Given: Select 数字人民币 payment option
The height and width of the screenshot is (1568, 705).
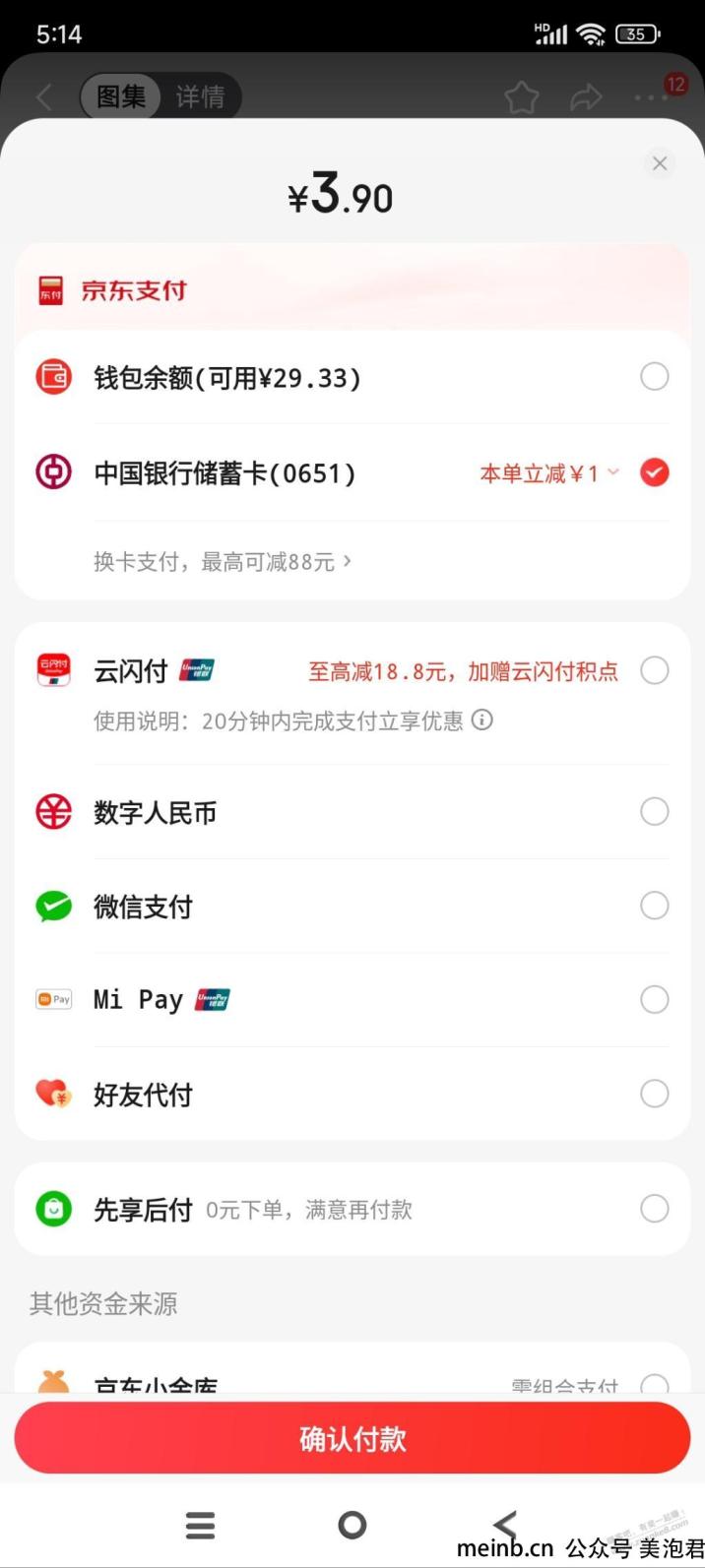Looking at the screenshot, I should (352, 812).
